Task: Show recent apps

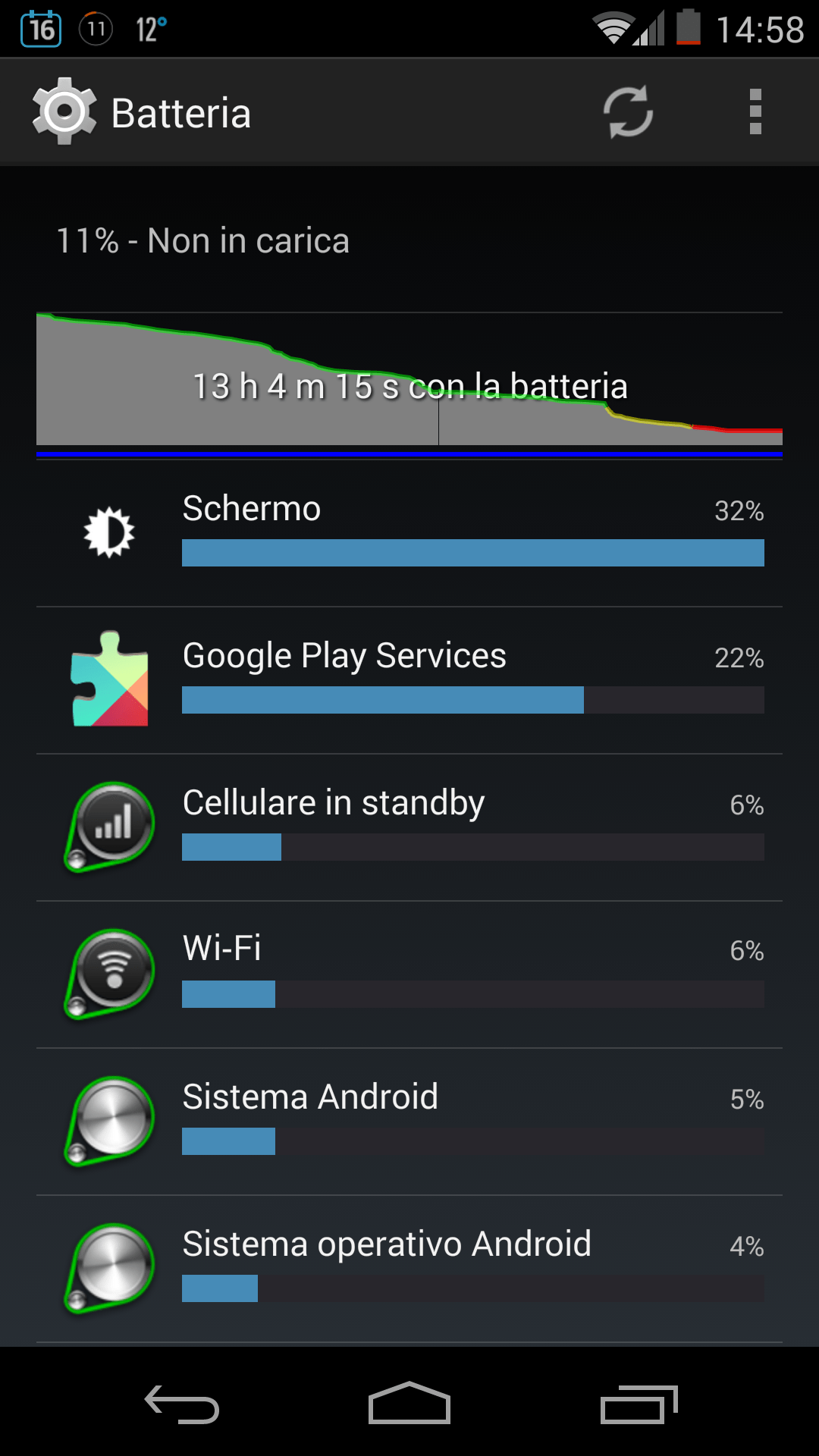Action: pos(638,1404)
